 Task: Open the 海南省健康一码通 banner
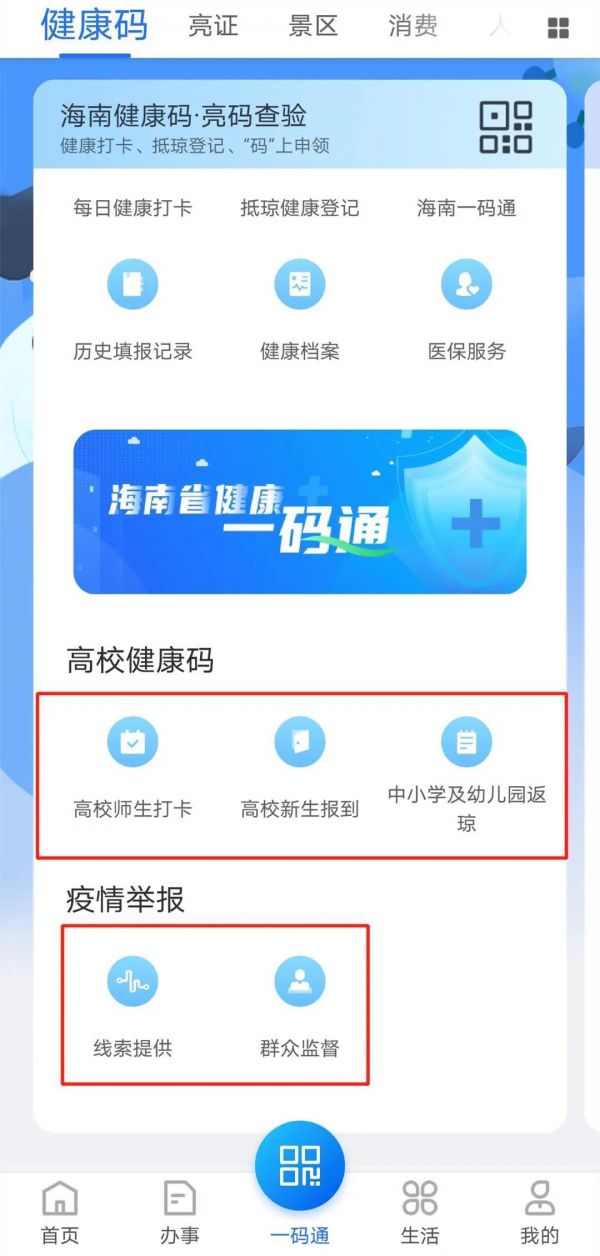(300, 512)
